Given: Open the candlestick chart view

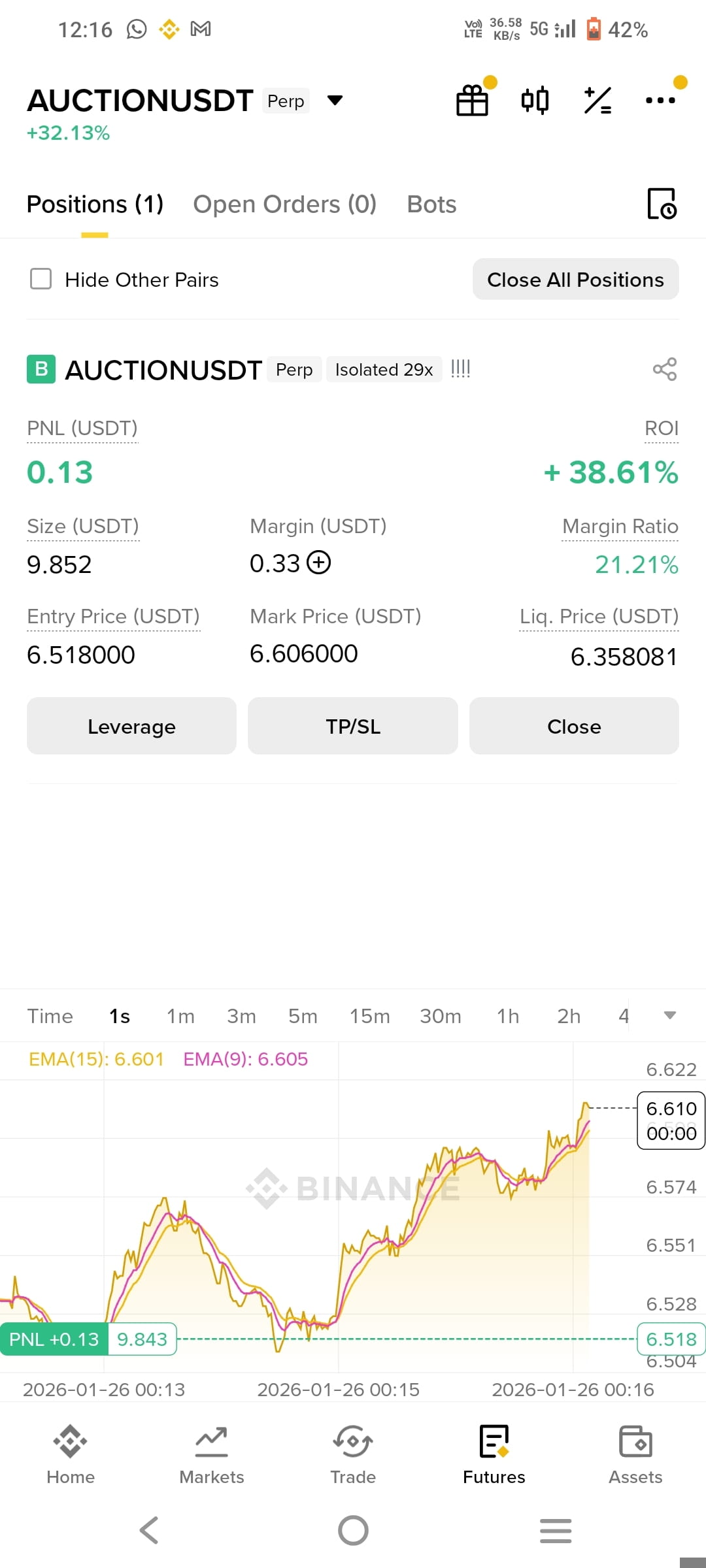Looking at the screenshot, I should pos(535,101).
